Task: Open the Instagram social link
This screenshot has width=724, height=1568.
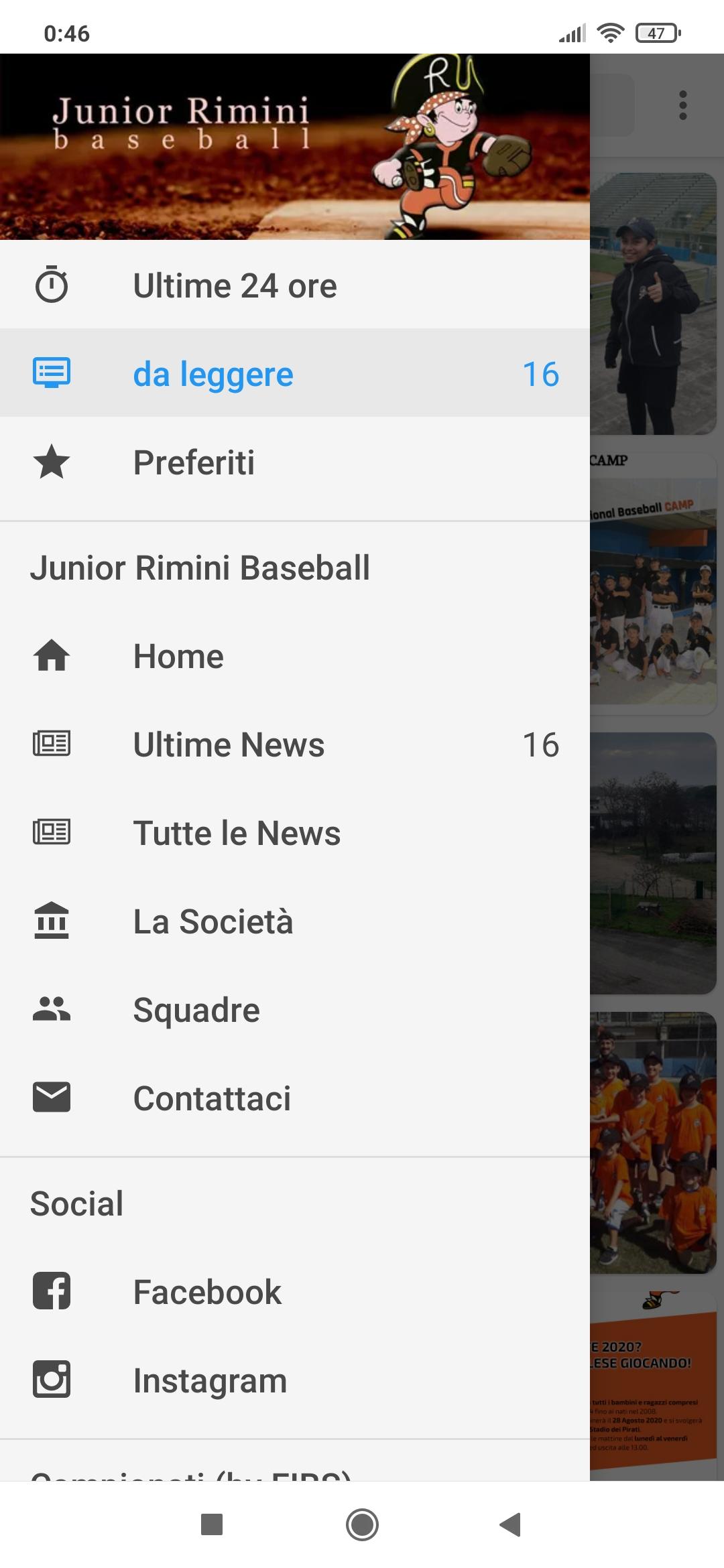Action: point(295,1380)
